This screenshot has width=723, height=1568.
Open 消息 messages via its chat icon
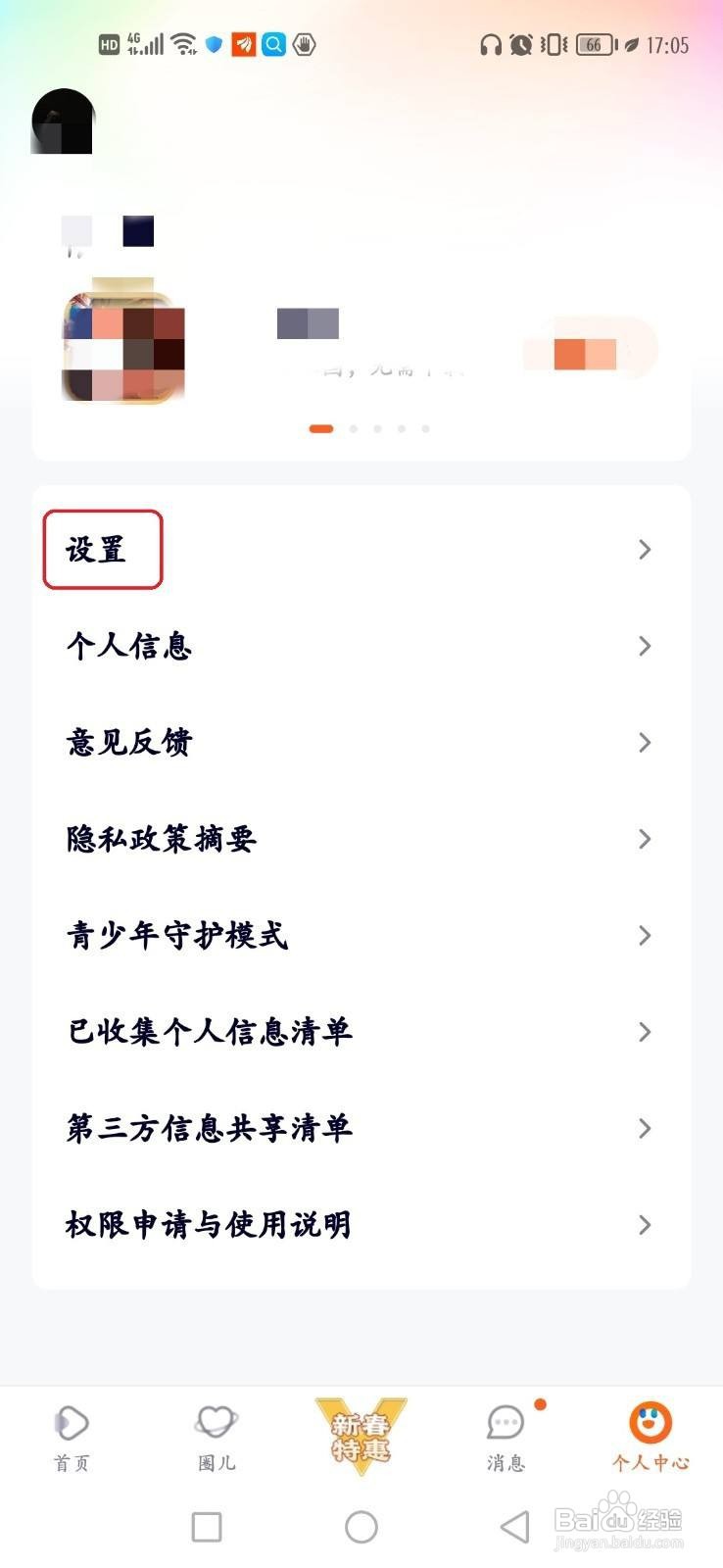505,1424
